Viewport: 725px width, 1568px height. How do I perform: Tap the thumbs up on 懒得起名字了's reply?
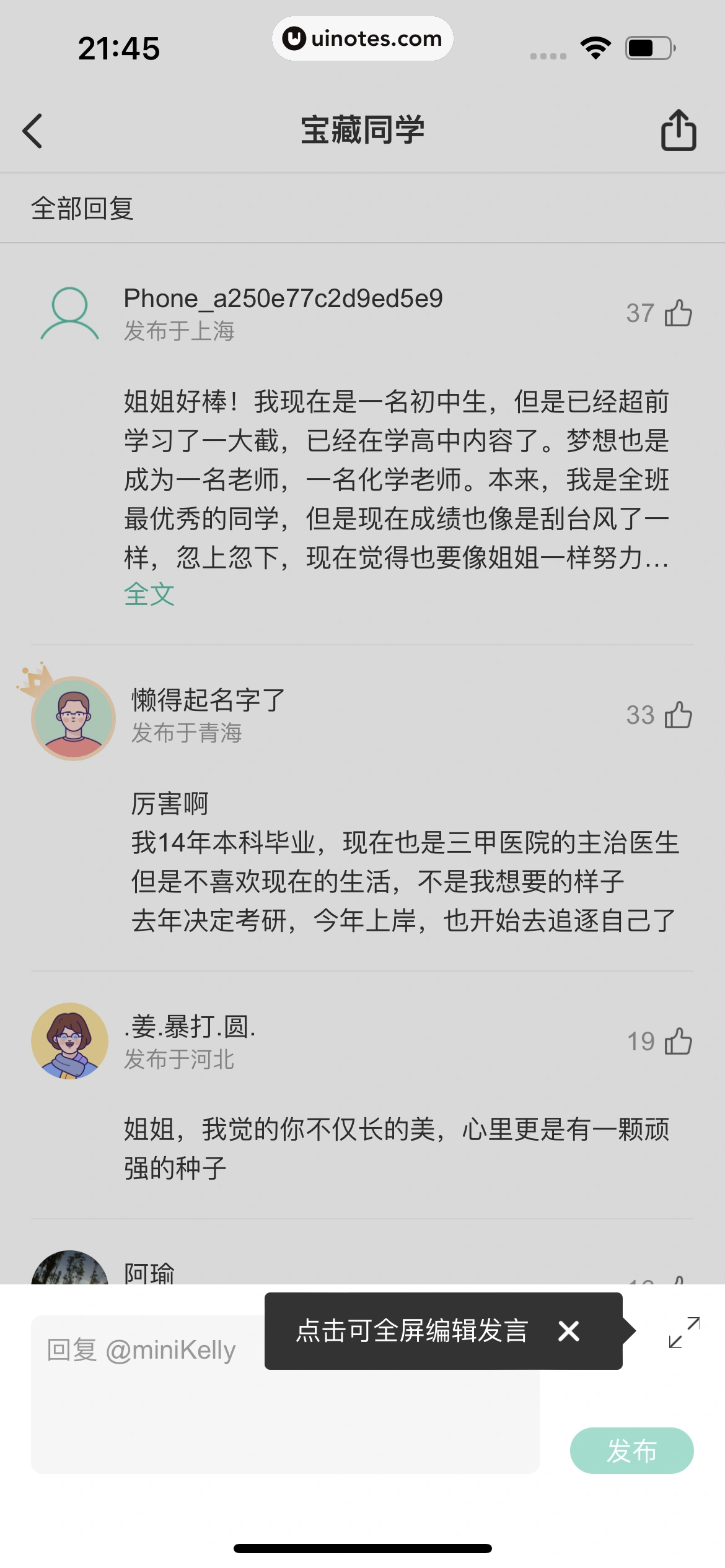(679, 715)
